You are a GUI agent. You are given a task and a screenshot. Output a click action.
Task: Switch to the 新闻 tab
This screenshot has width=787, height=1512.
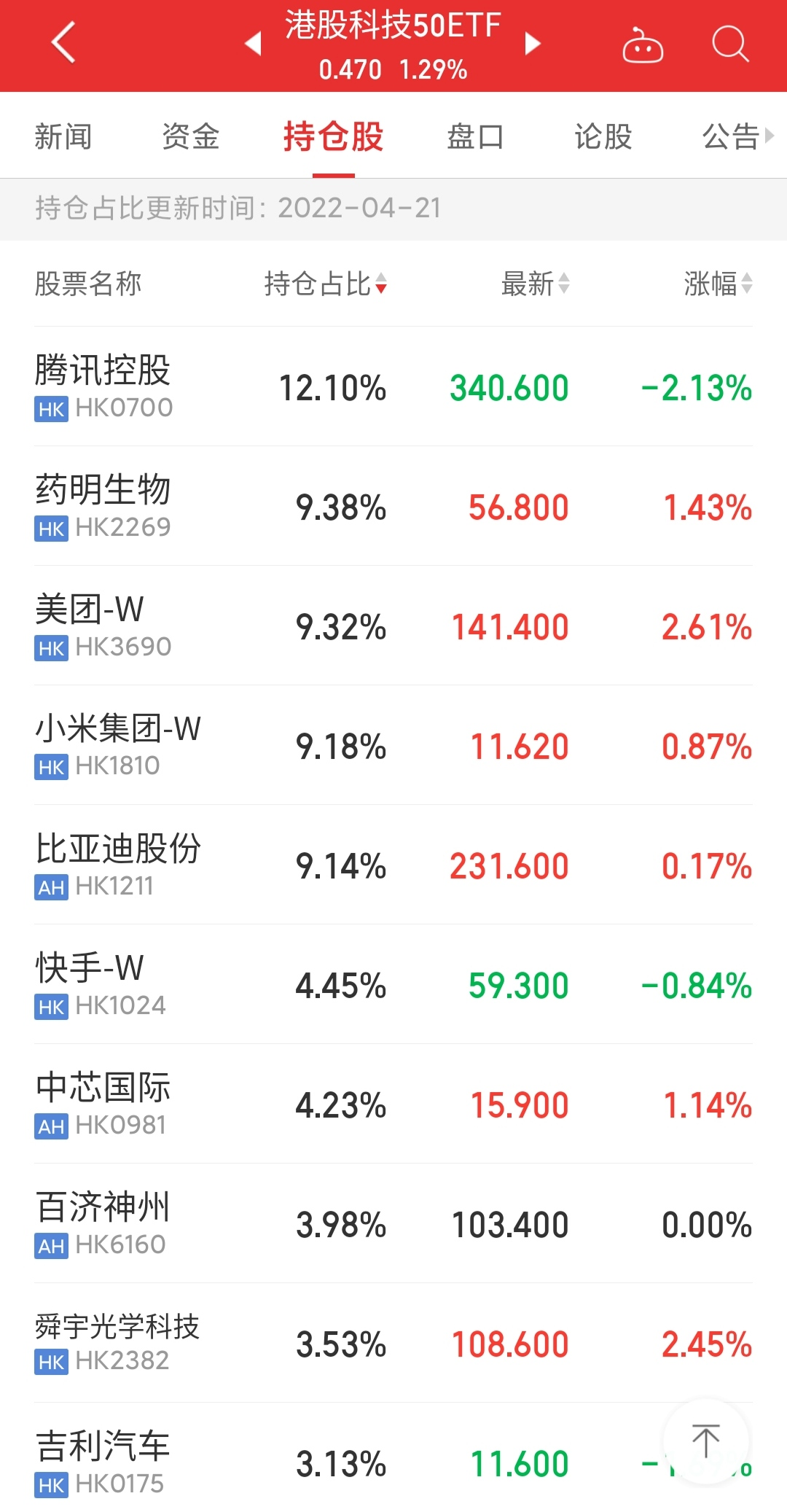tap(63, 136)
